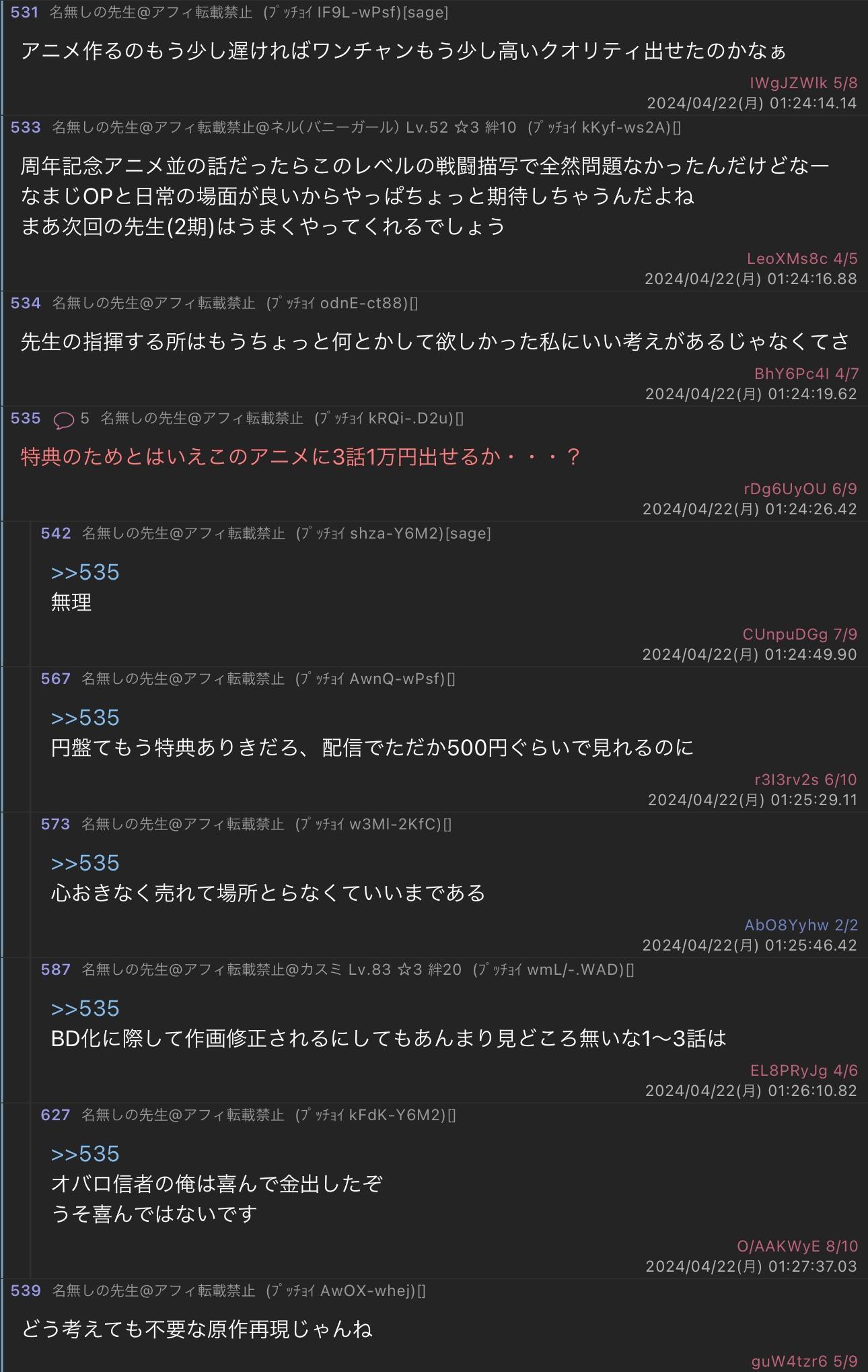
Task: Tap poster ID EL8PRyJg 4/6
Action: (803, 1070)
